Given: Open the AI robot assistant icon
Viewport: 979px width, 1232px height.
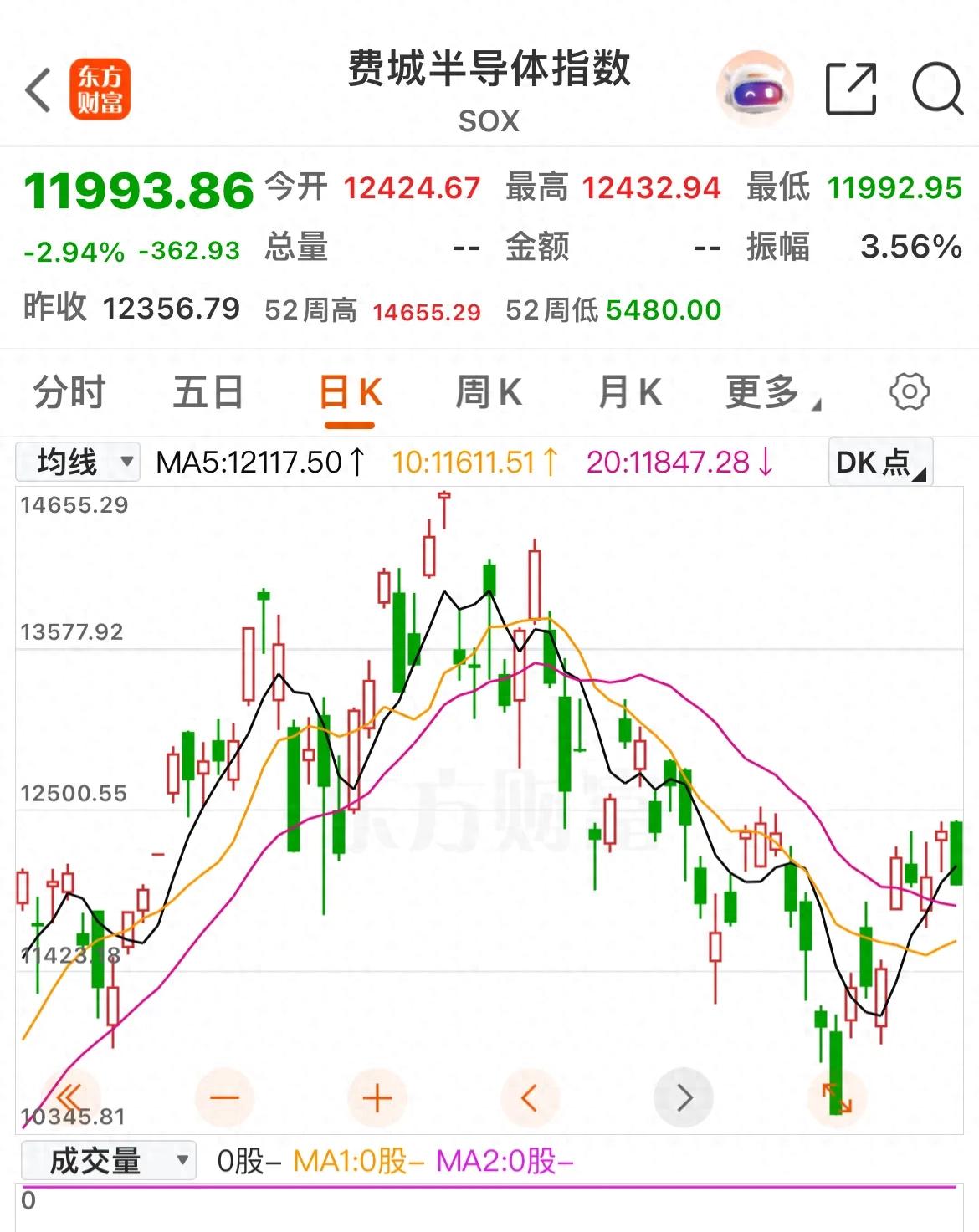Looking at the screenshot, I should tap(755, 89).
